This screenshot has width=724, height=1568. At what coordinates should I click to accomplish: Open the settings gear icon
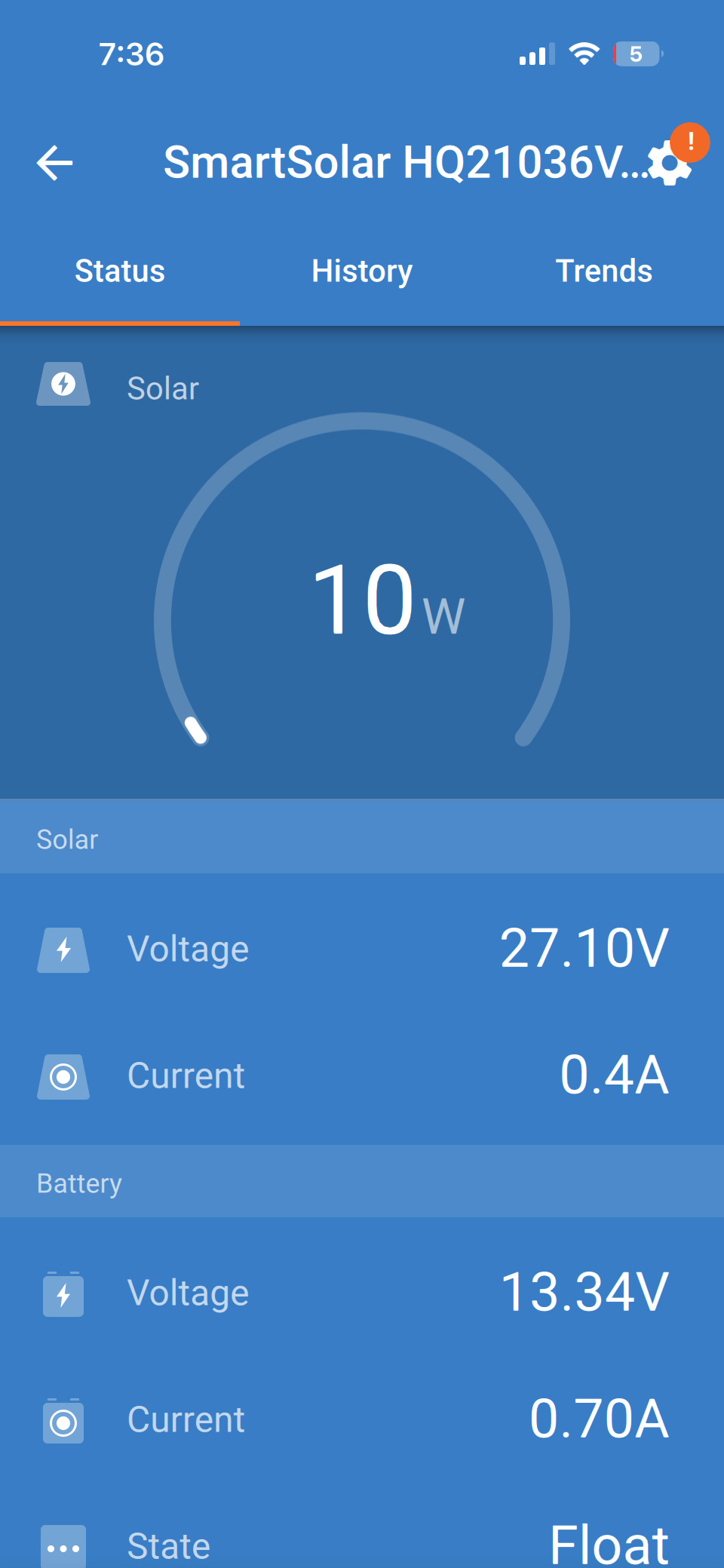670,163
